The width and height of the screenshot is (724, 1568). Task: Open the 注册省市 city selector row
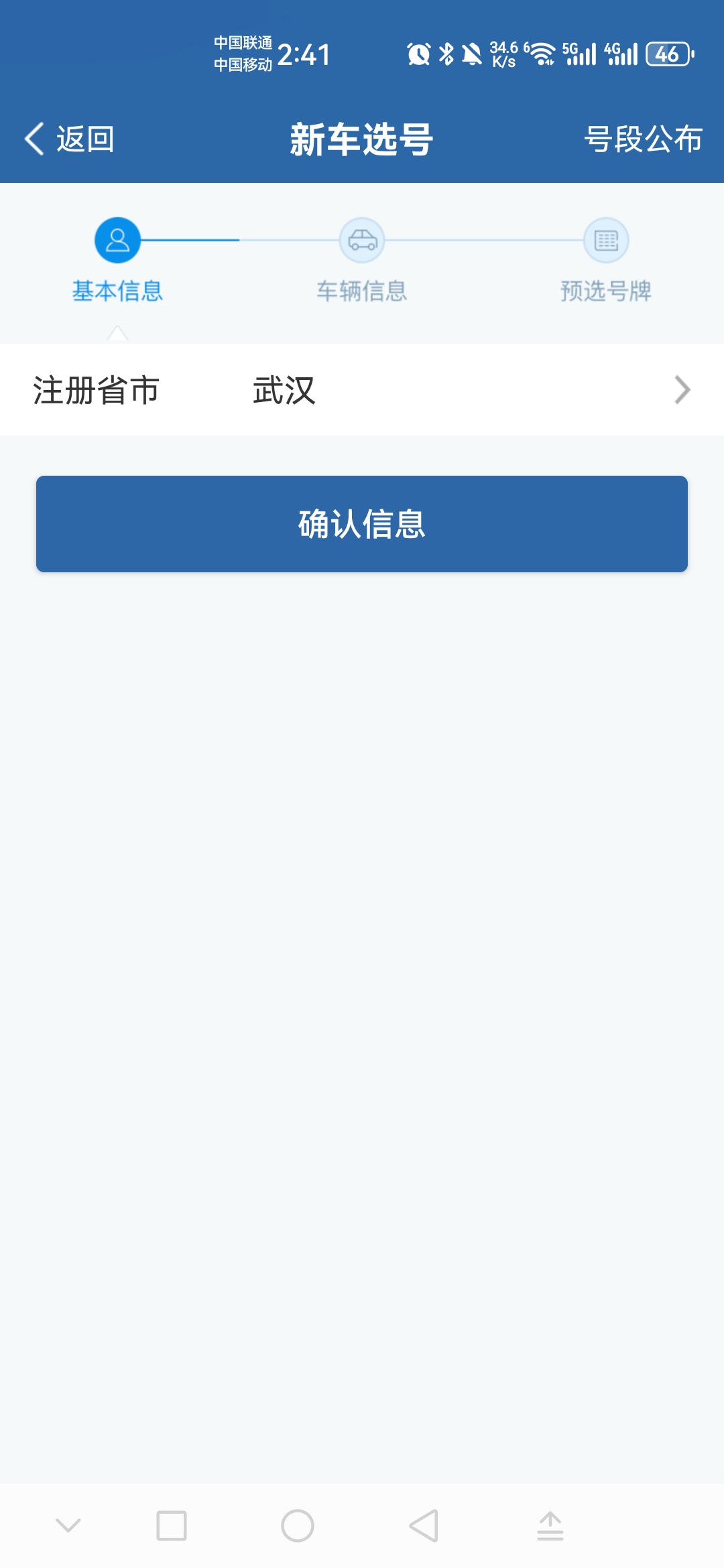tap(362, 390)
